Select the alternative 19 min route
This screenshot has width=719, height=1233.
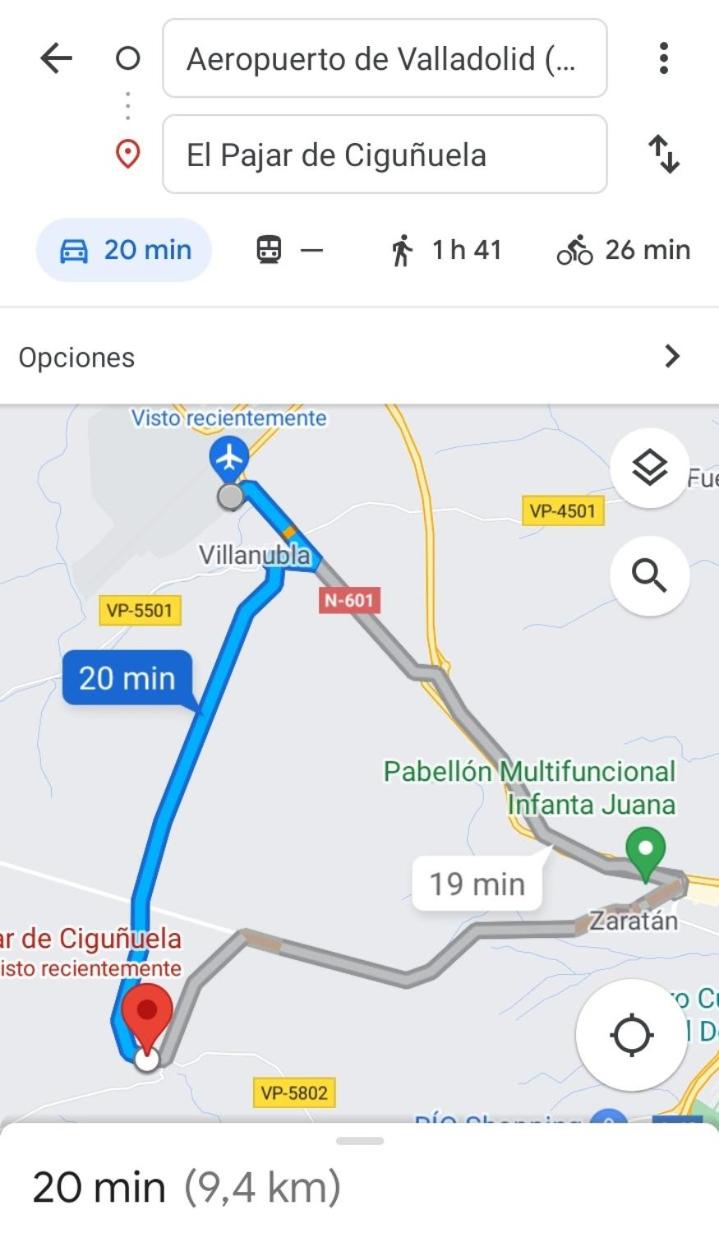[x=477, y=884]
